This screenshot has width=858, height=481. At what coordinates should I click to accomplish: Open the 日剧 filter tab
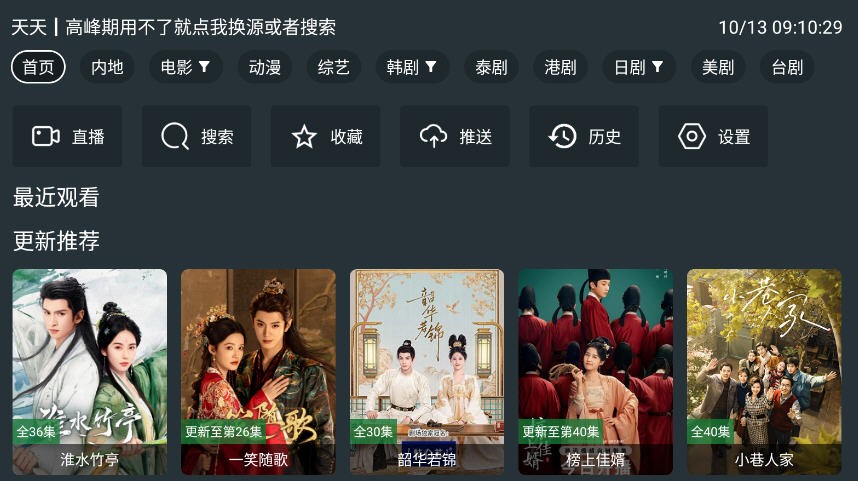coord(639,67)
